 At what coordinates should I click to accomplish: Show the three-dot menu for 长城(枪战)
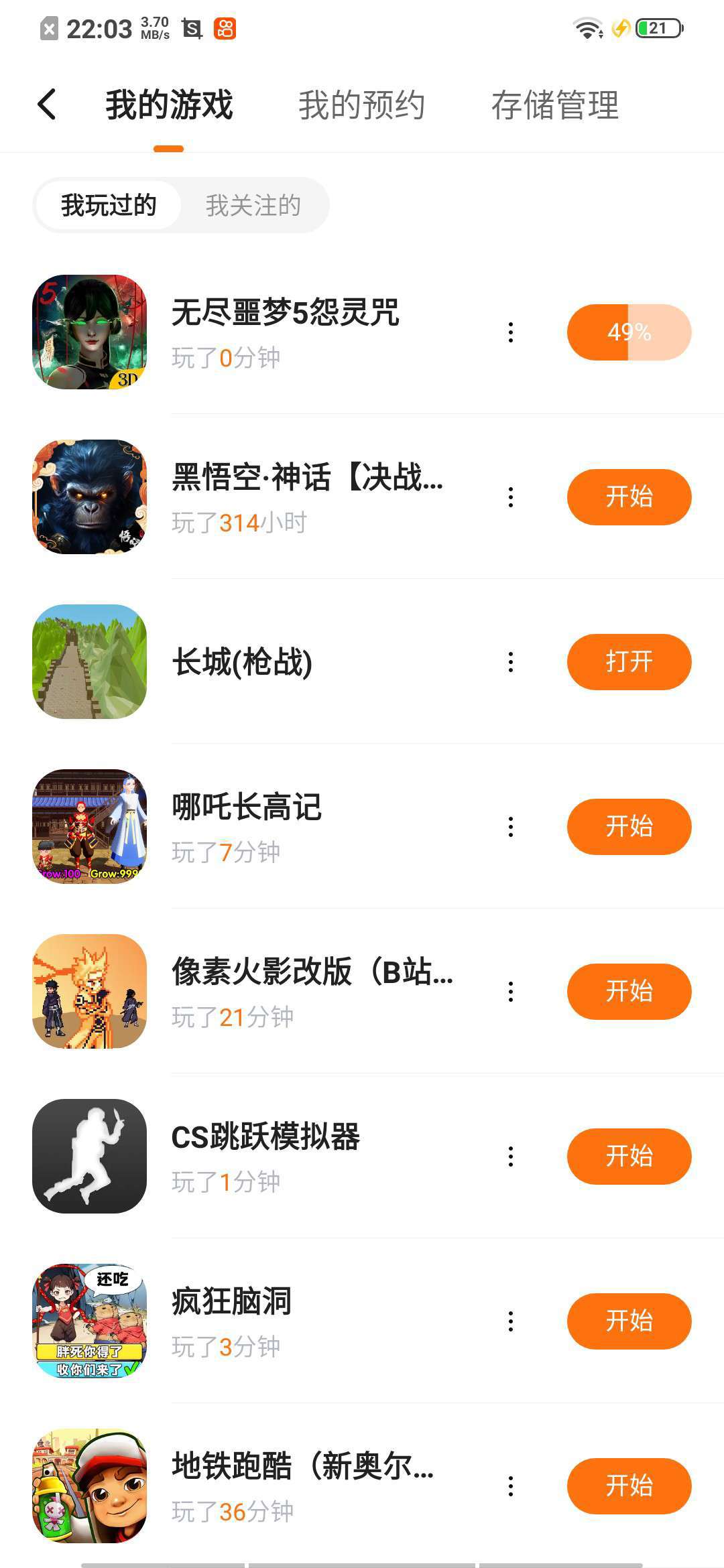(x=511, y=662)
